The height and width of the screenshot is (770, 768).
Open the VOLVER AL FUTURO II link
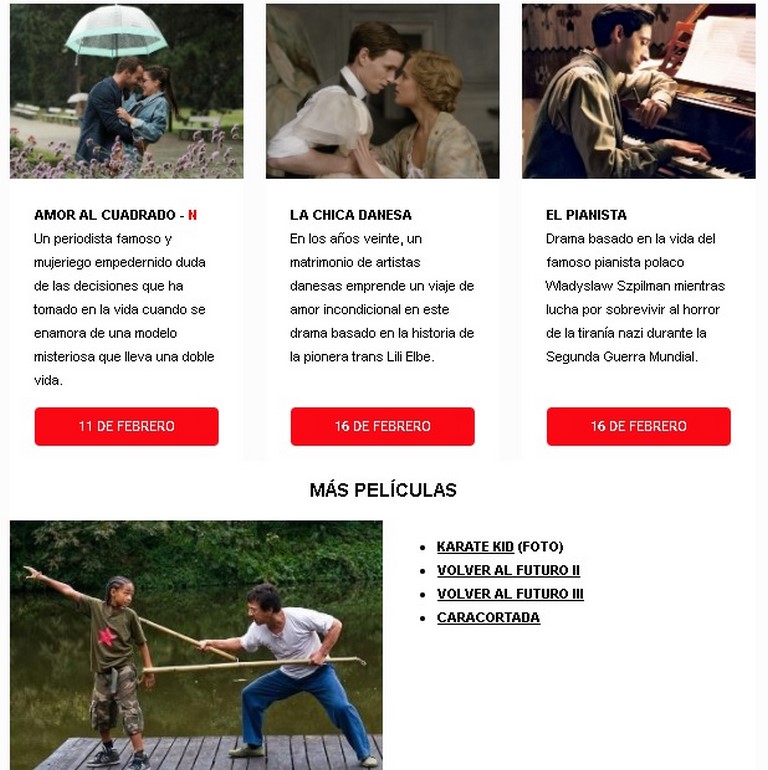508,571
